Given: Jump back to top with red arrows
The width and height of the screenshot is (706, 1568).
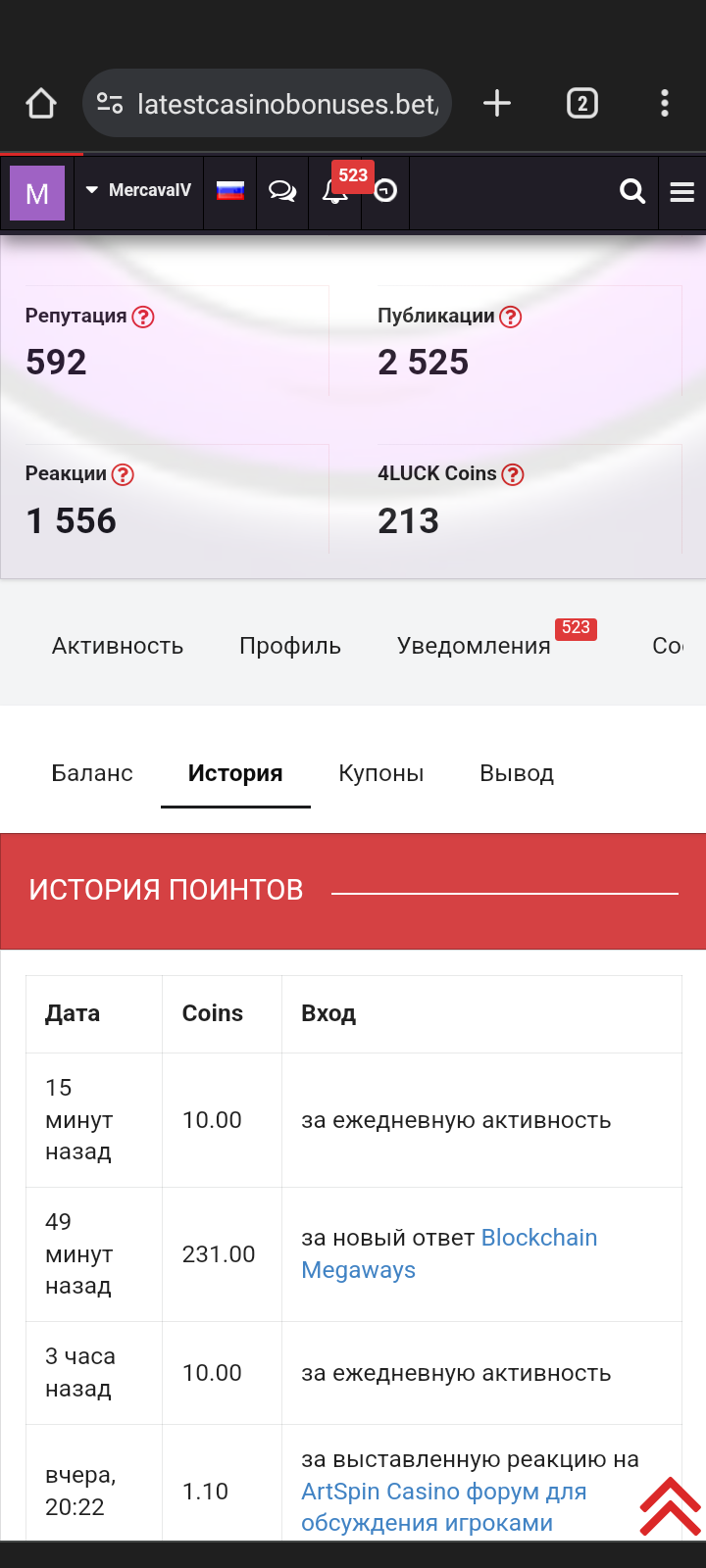Looking at the screenshot, I should 670,1505.
